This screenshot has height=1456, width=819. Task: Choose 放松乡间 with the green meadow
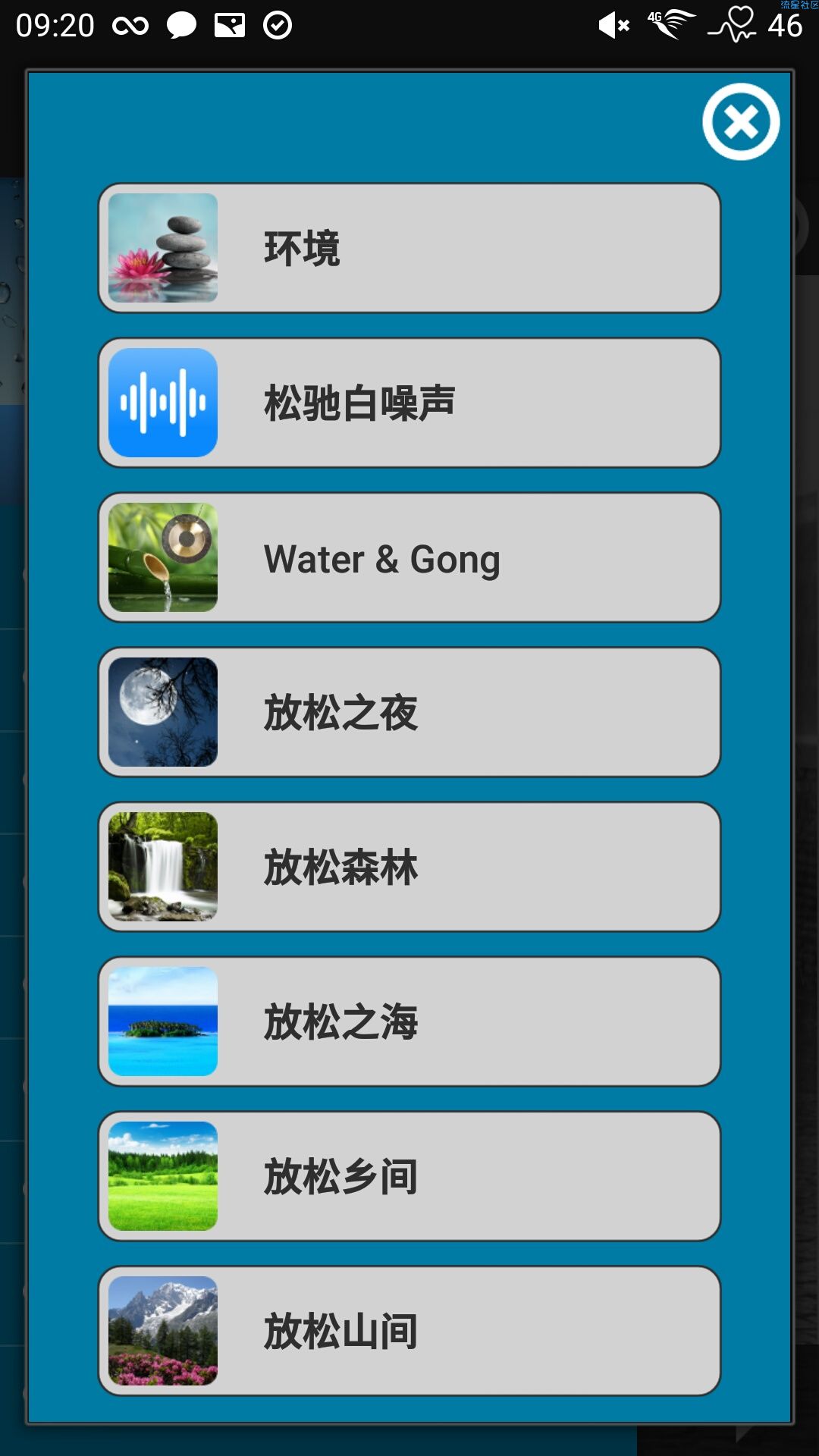409,1176
